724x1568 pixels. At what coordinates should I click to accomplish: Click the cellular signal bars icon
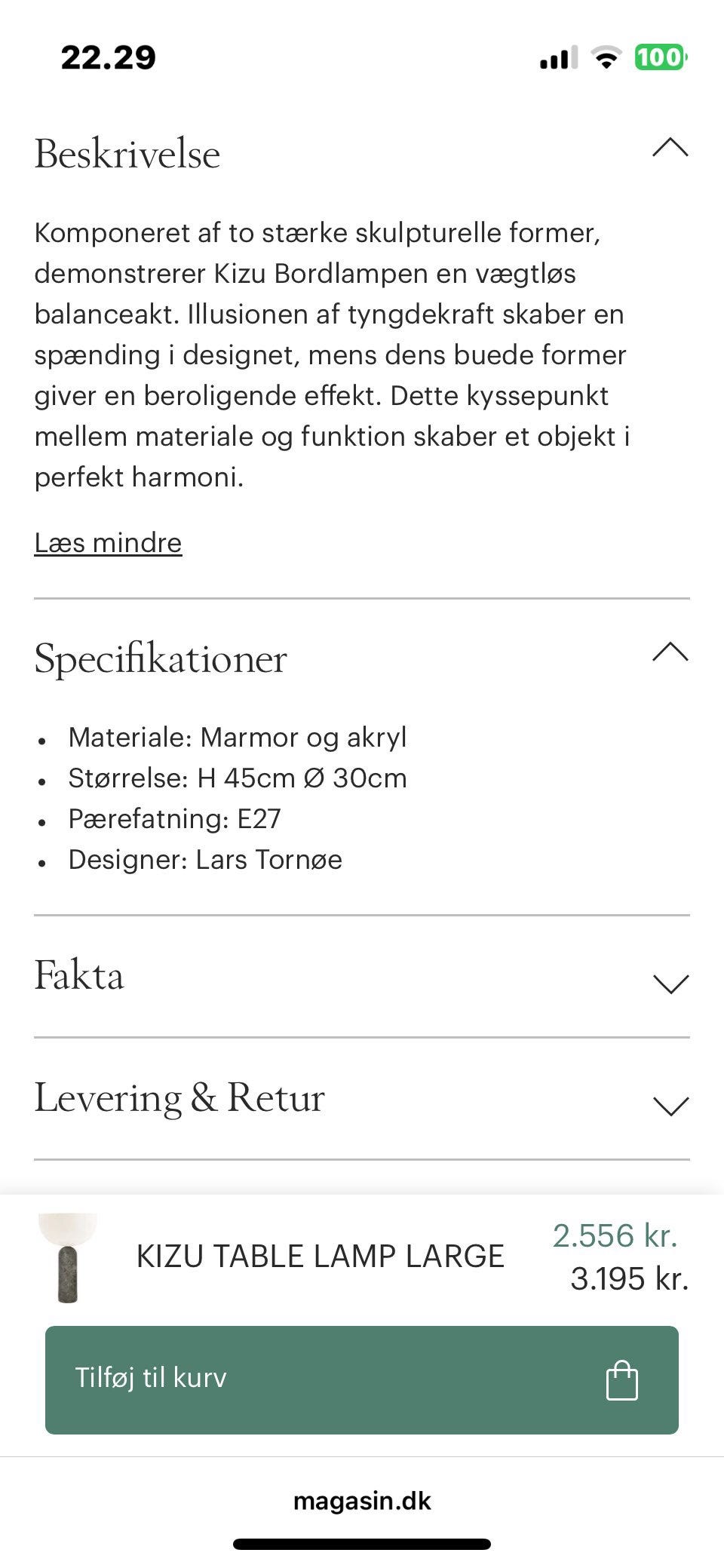click(x=557, y=57)
